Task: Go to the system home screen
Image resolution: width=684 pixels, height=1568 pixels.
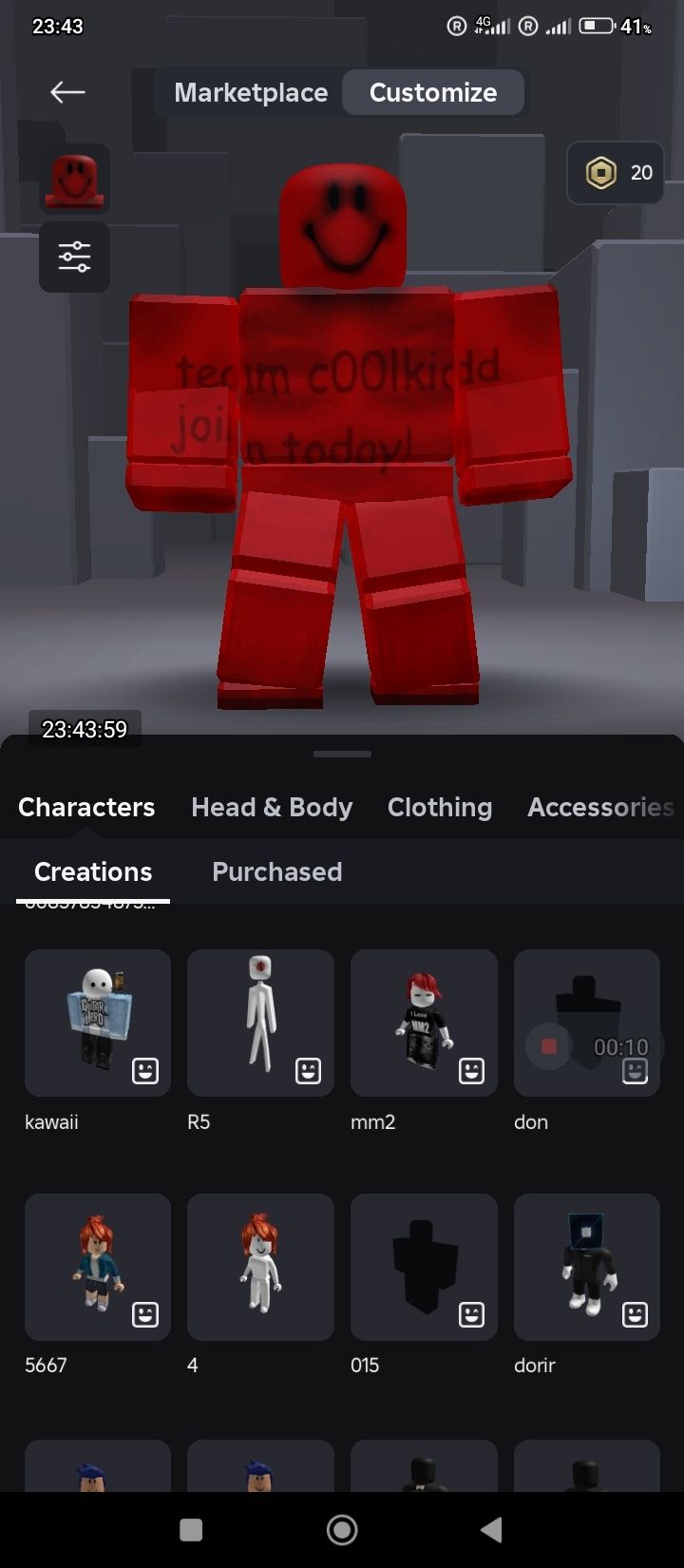Action: [342, 1529]
